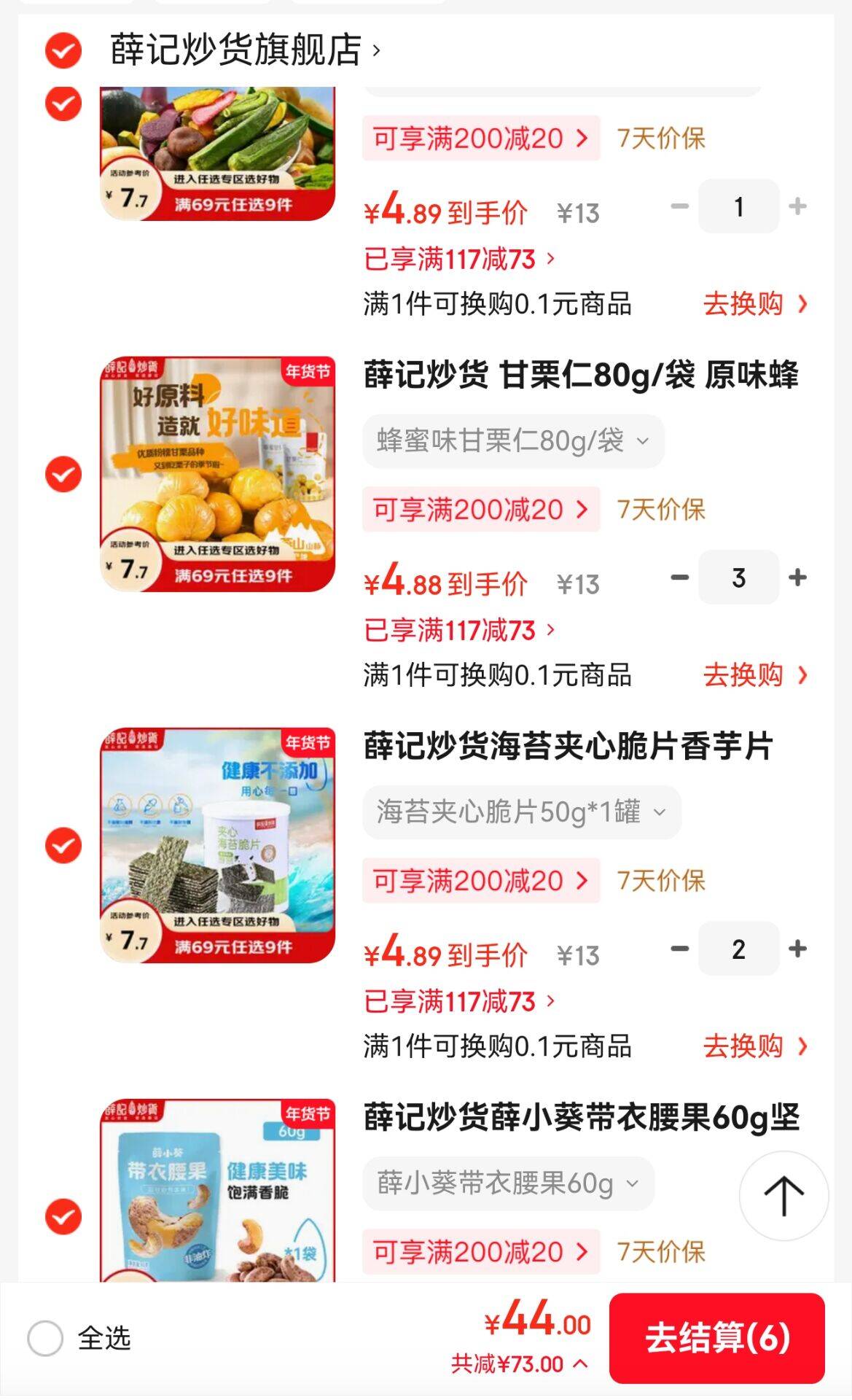Open 甘栗仁80g product image
The width and height of the screenshot is (852, 1400).
[217, 474]
